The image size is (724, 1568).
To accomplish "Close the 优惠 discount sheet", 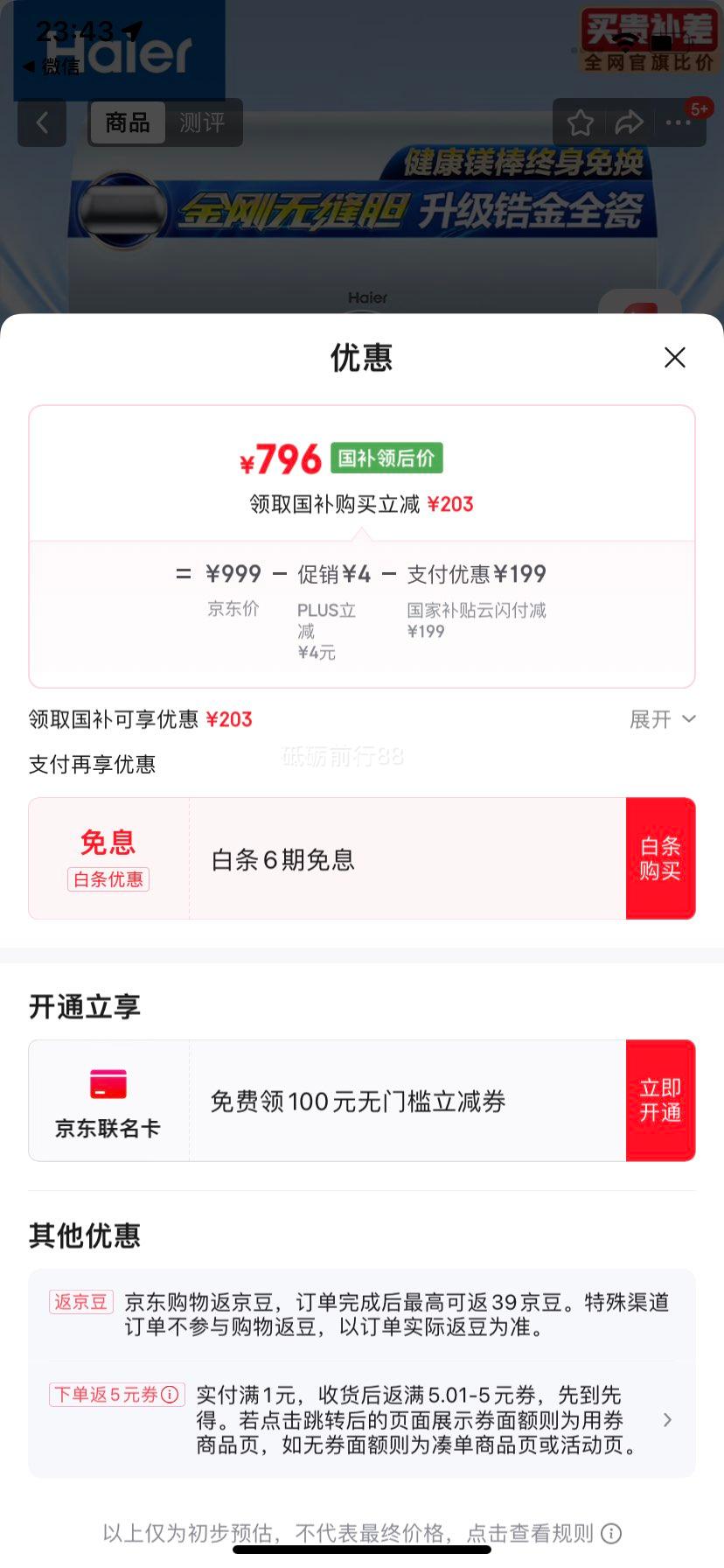I will [x=674, y=357].
